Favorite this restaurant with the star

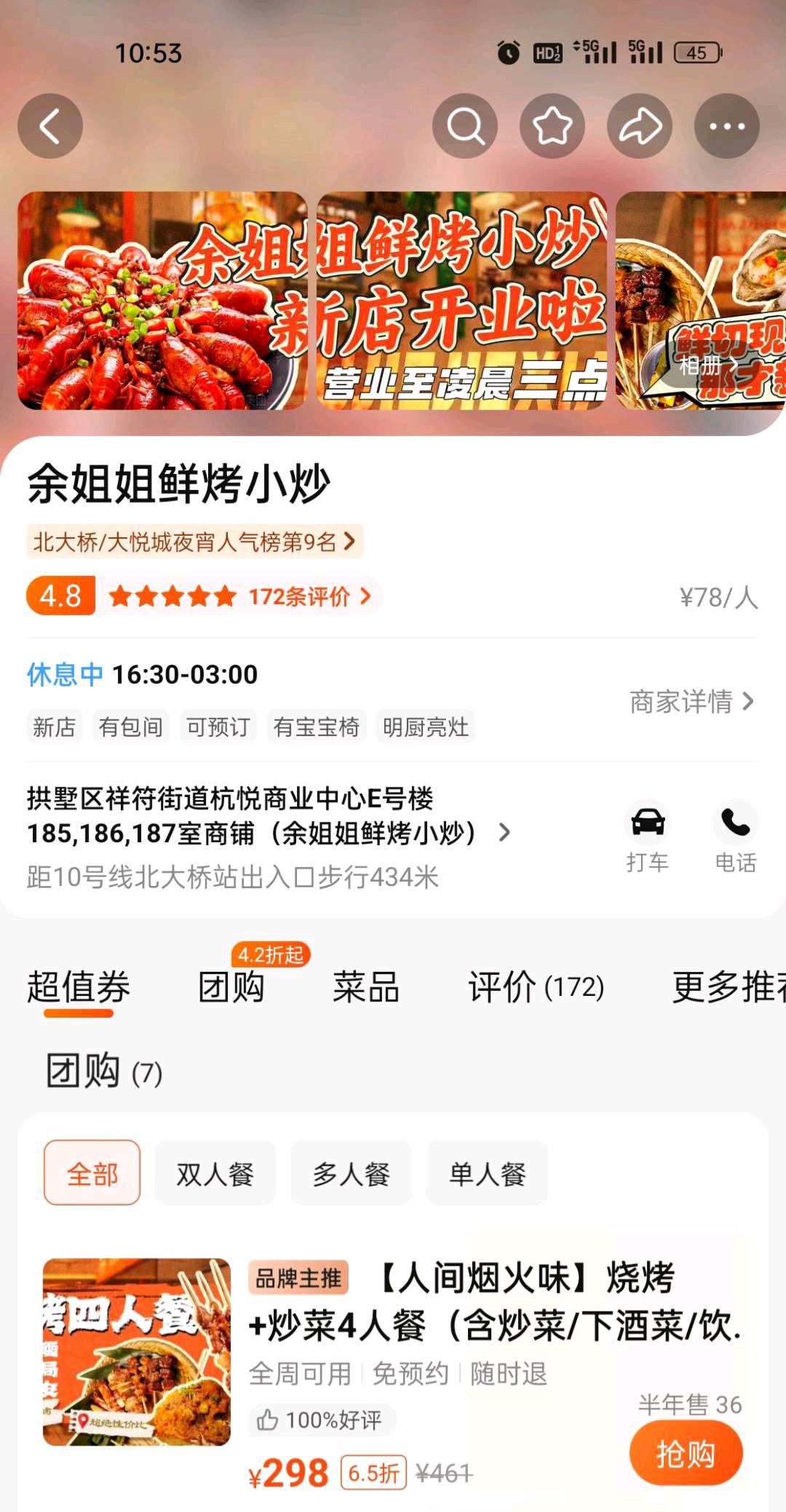click(552, 126)
